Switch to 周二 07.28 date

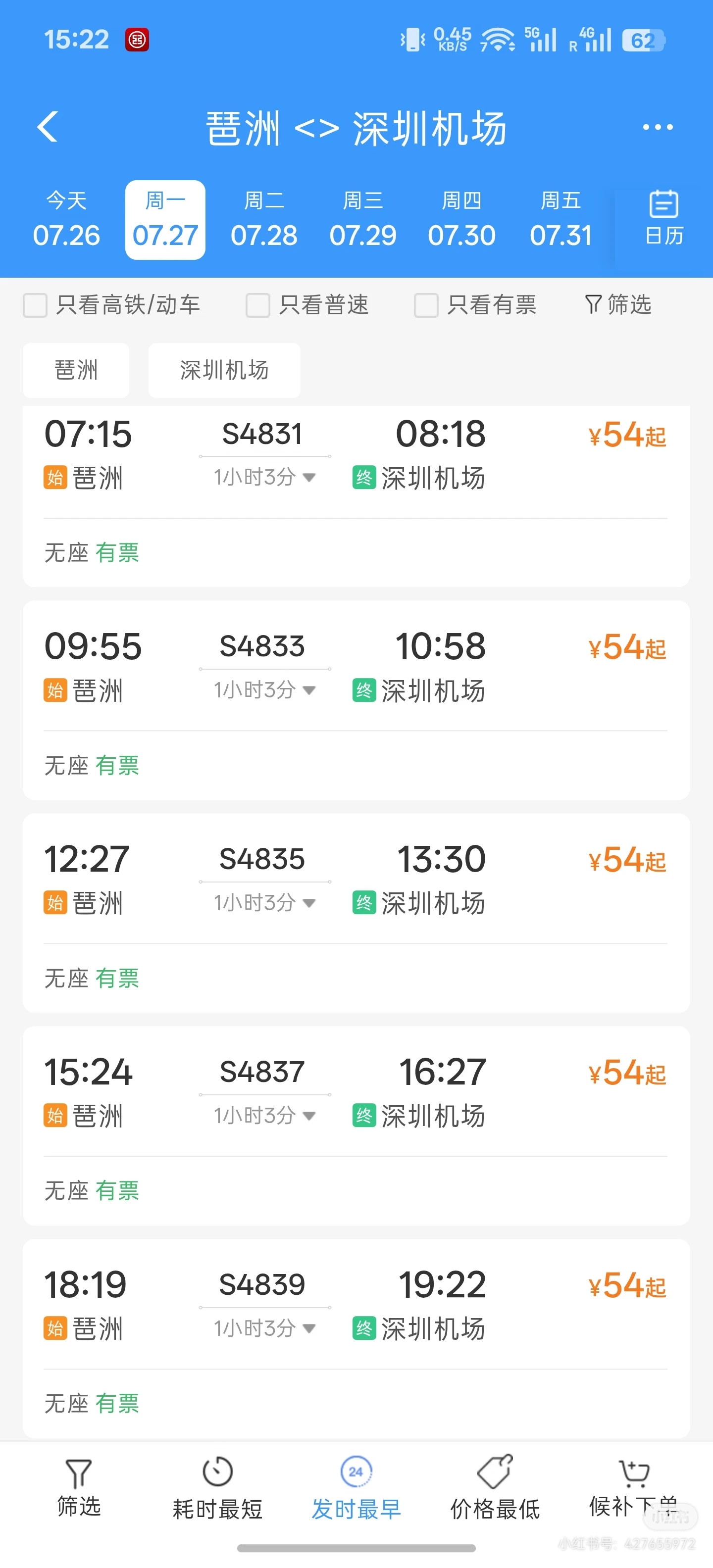[x=264, y=220]
